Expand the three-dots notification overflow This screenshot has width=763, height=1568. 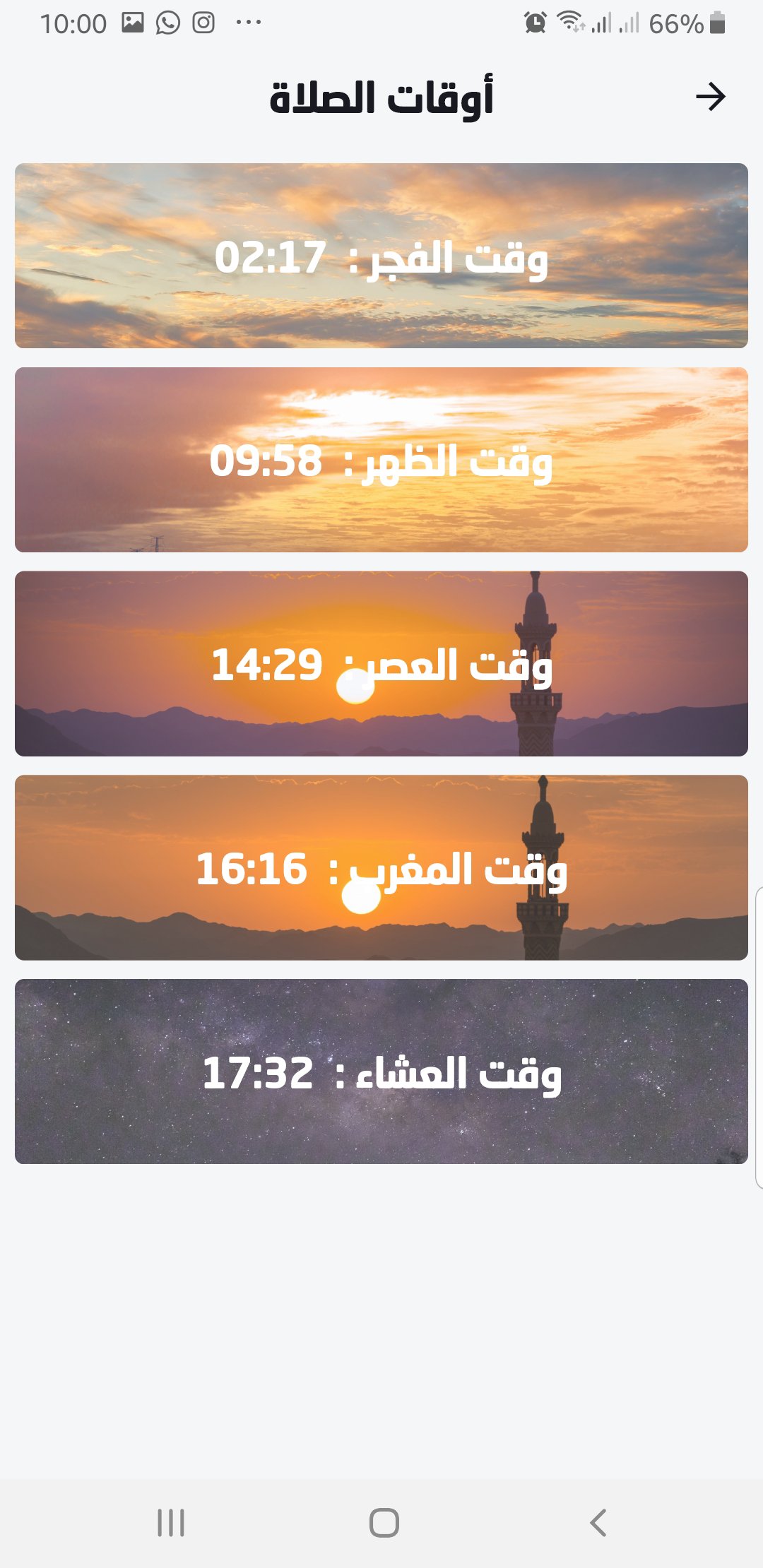pyautogui.click(x=247, y=23)
